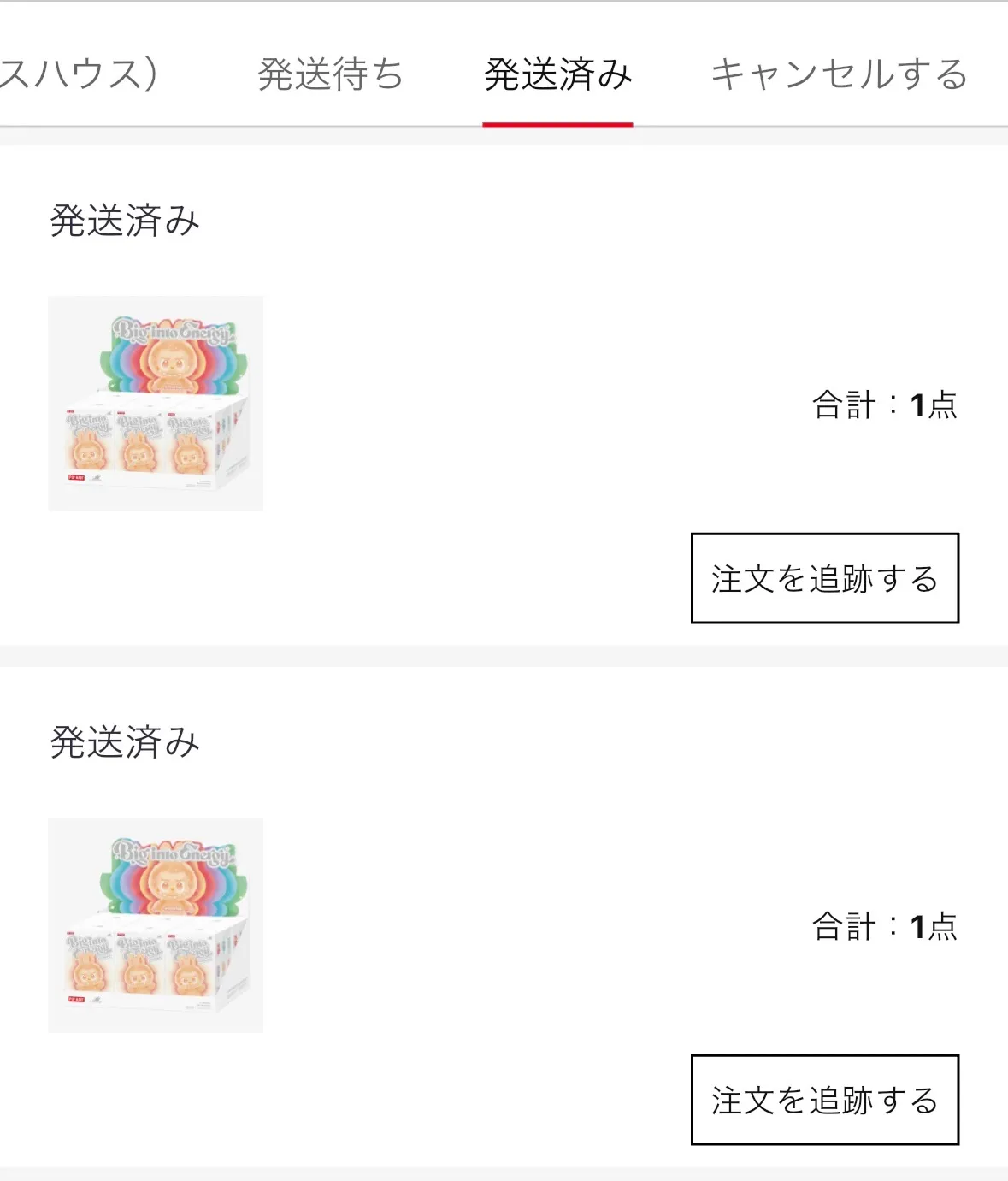Open the キャンセルする tab
The height and width of the screenshot is (1181, 1008).
point(839,74)
